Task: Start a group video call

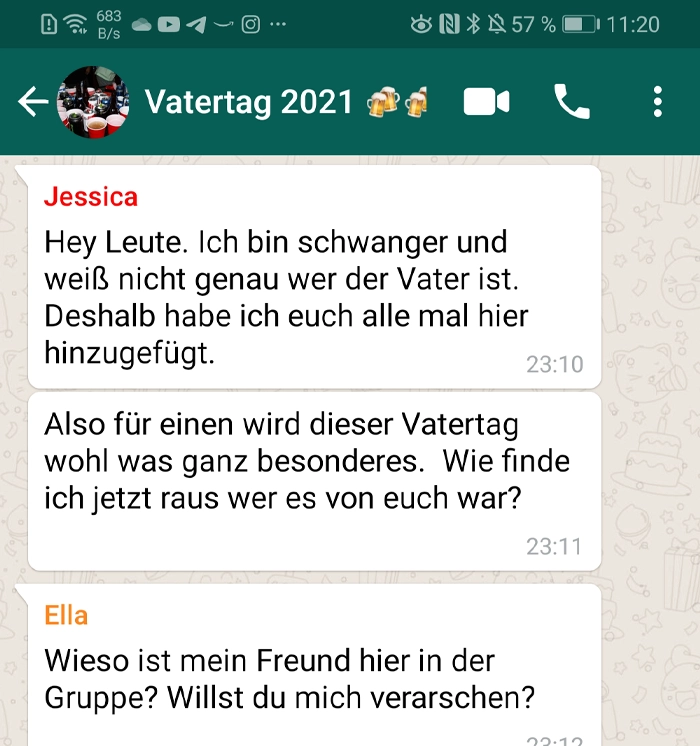Action: tap(487, 102)
